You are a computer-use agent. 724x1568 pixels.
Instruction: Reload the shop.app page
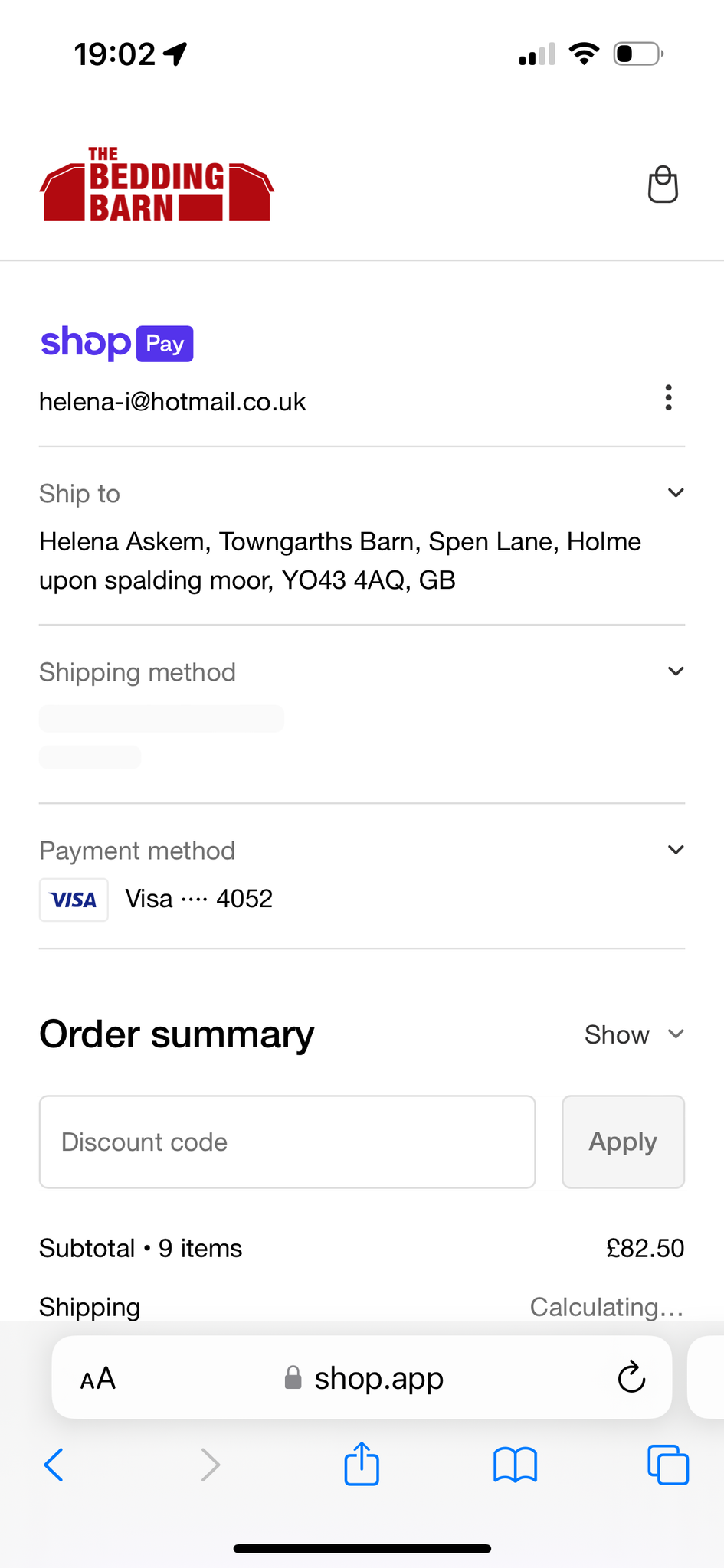tap(631, 1377)
